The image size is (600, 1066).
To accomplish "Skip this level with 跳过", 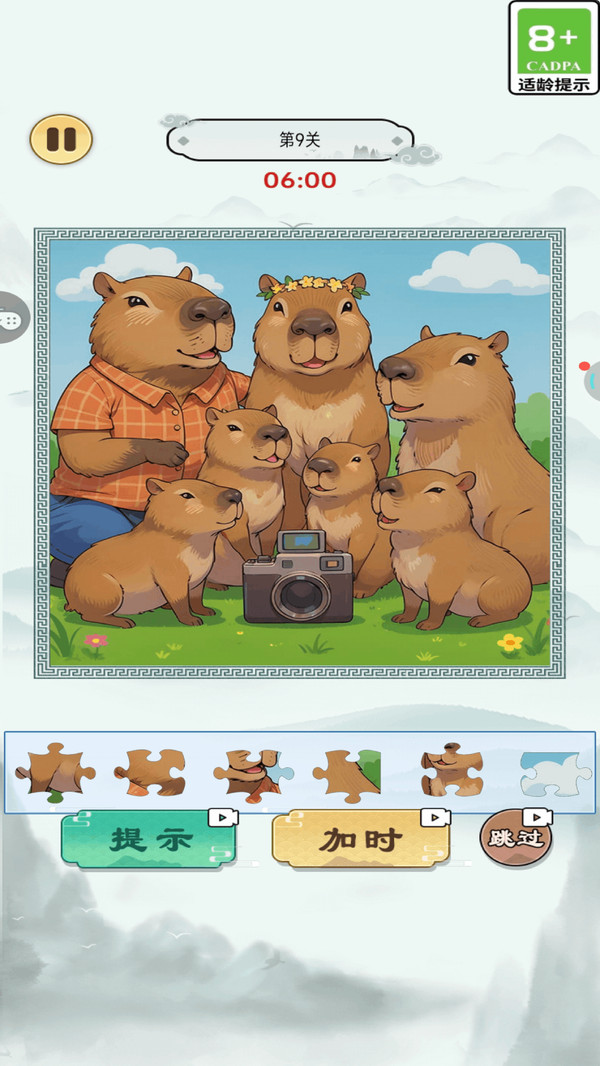I will point(516,838).
